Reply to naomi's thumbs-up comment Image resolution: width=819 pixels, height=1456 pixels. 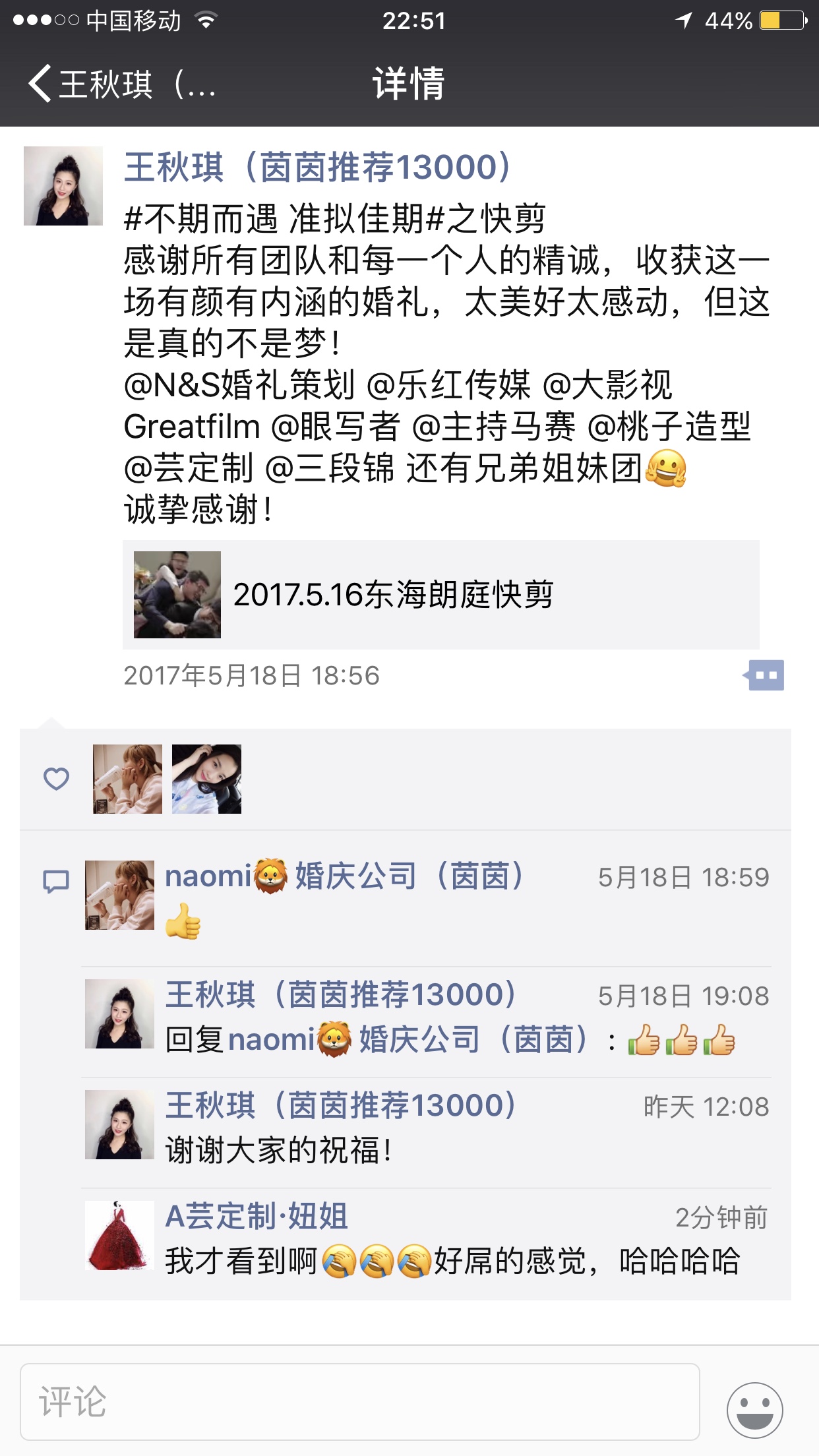coord(427,899)
